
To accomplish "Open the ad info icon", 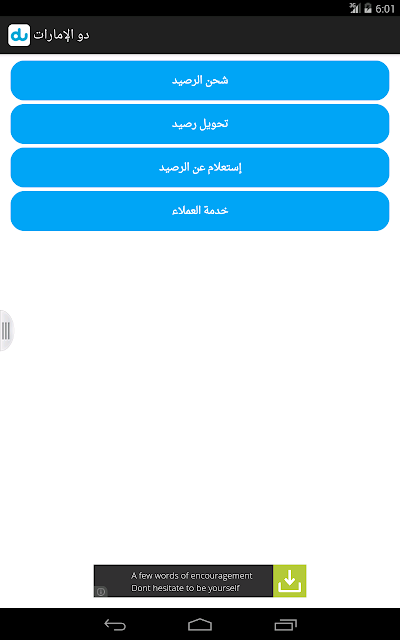I will [x=101, y=591].
